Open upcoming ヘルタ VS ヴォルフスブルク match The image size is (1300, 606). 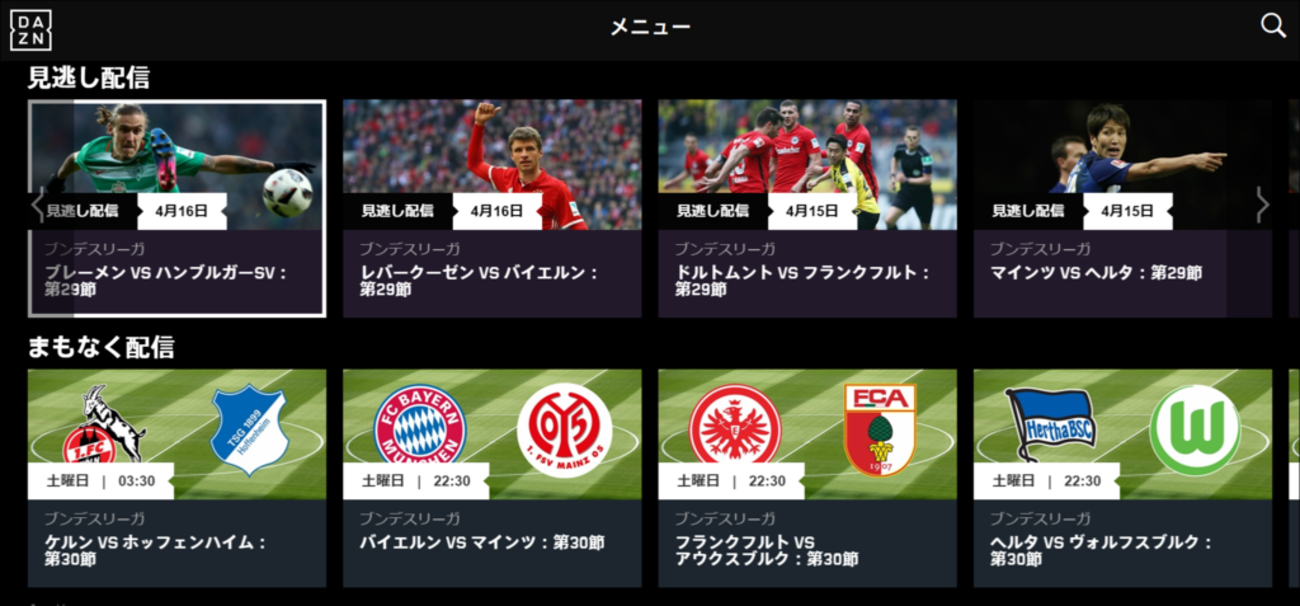point(1122,478)
